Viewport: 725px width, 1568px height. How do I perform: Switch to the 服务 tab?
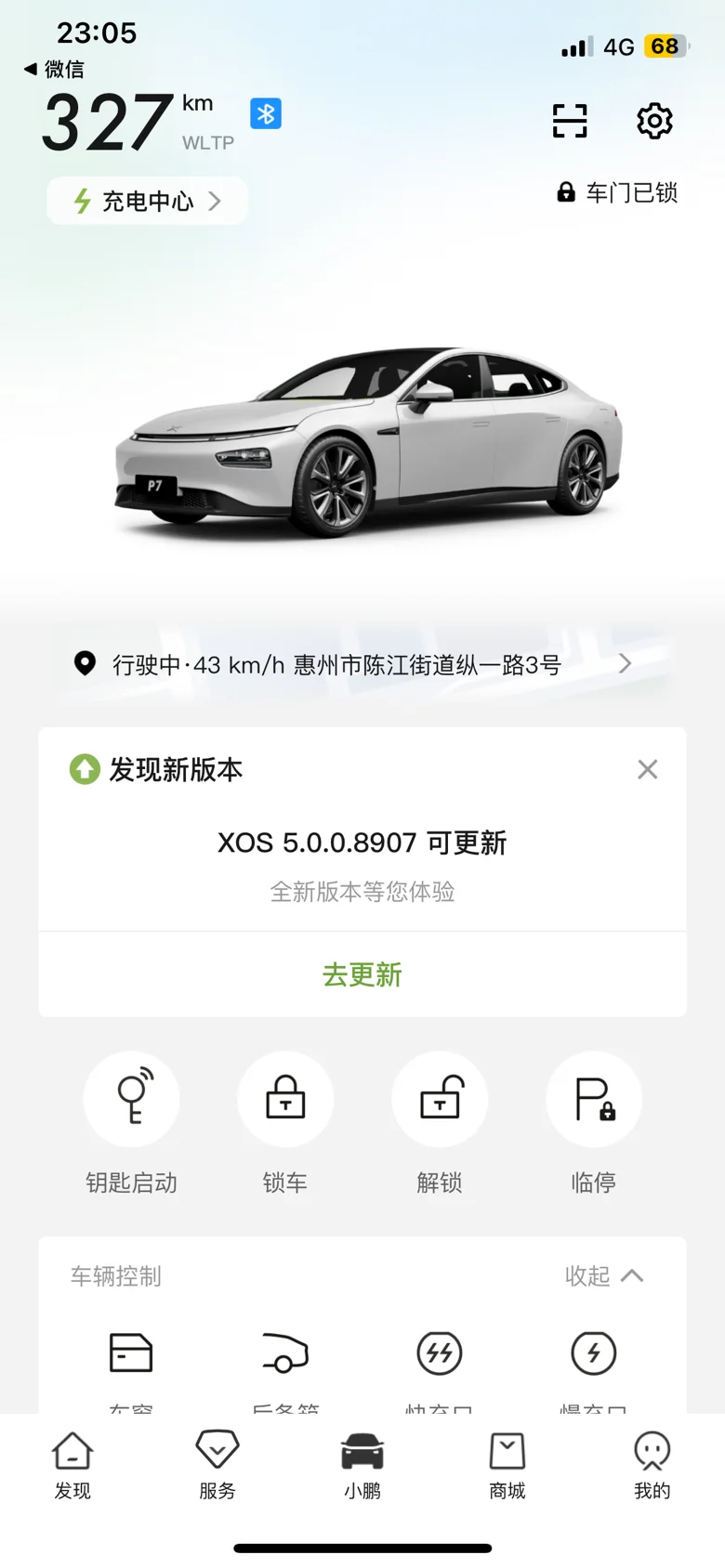coord(217,1465)
